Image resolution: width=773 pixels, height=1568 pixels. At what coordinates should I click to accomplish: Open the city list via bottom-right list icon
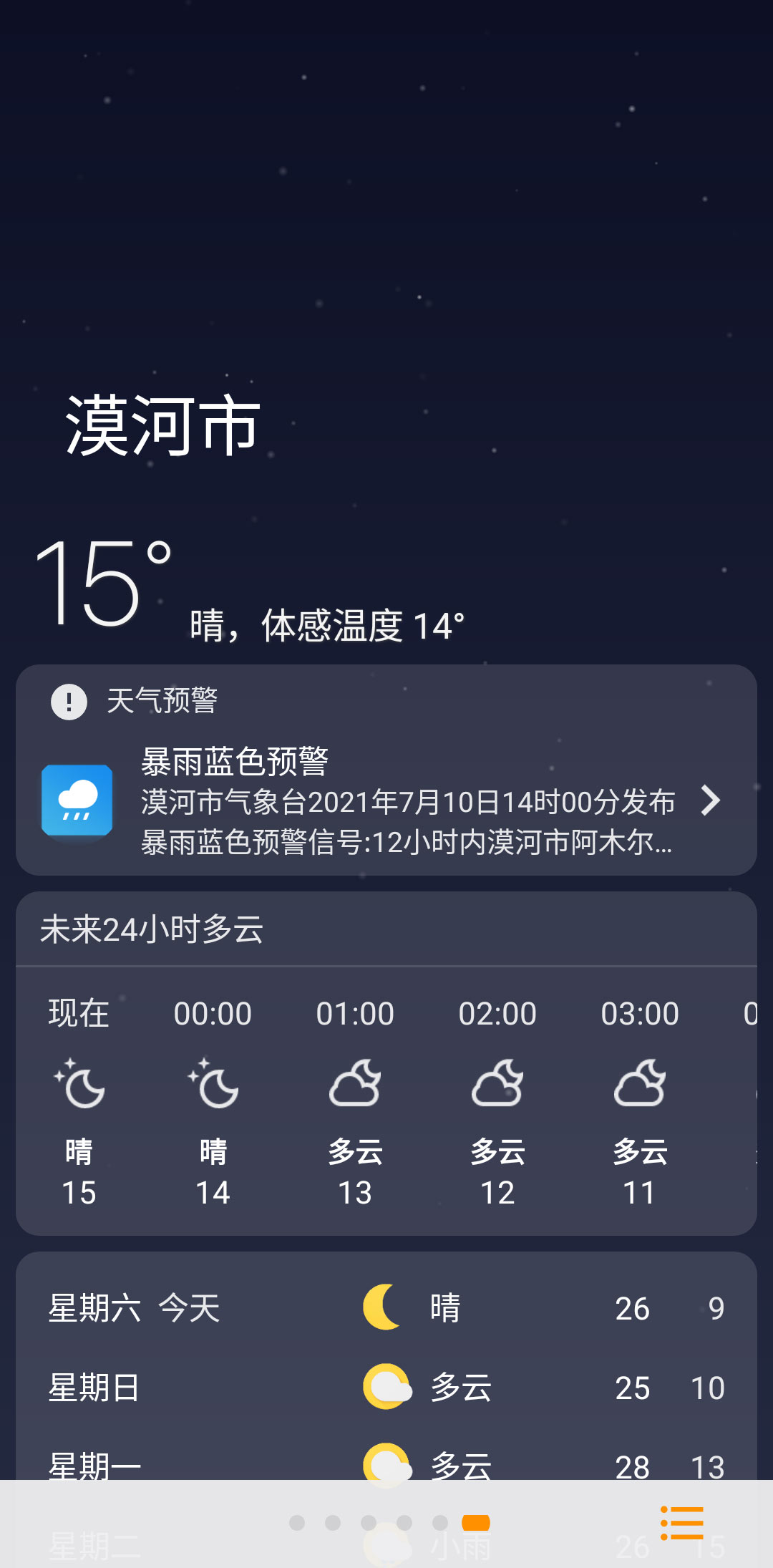pos(682,1521)
